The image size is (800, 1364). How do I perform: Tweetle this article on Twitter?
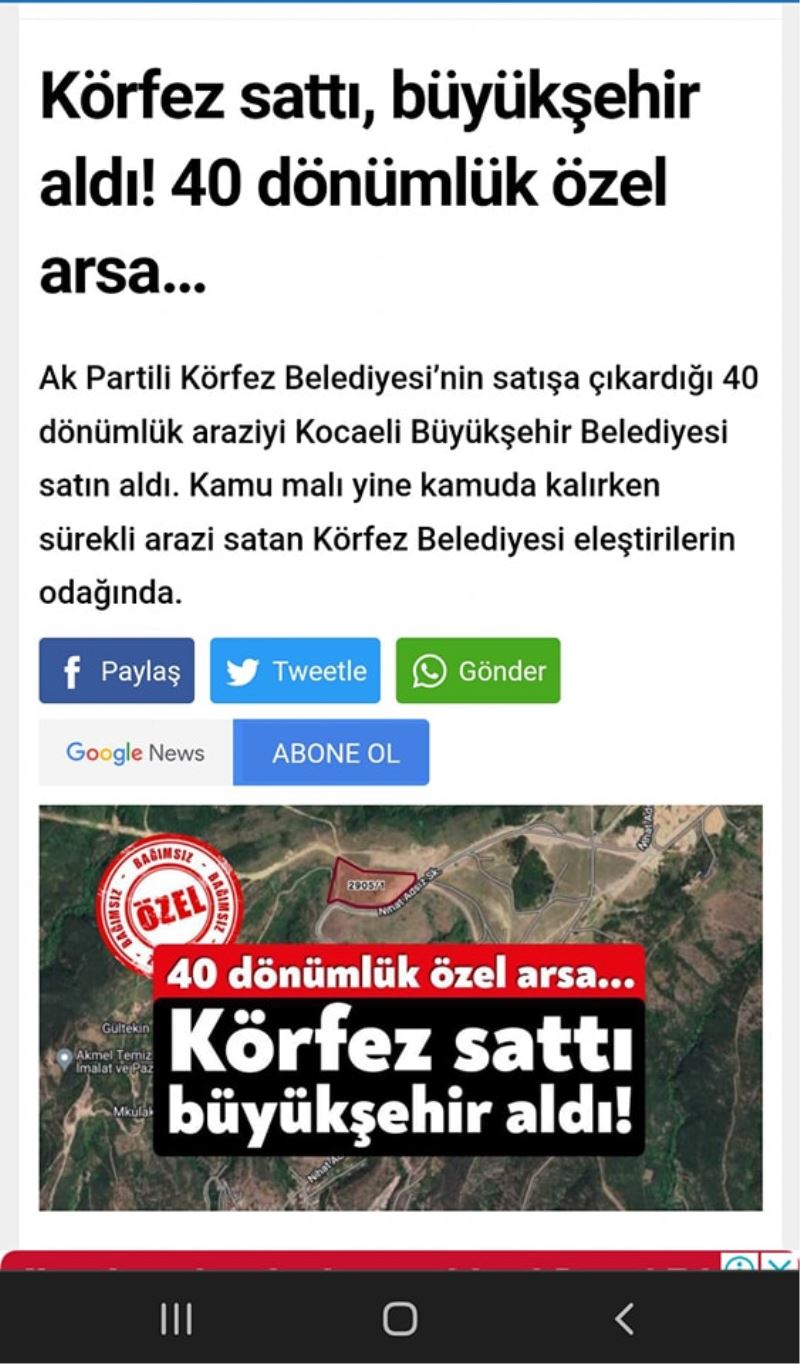point(295,671)
